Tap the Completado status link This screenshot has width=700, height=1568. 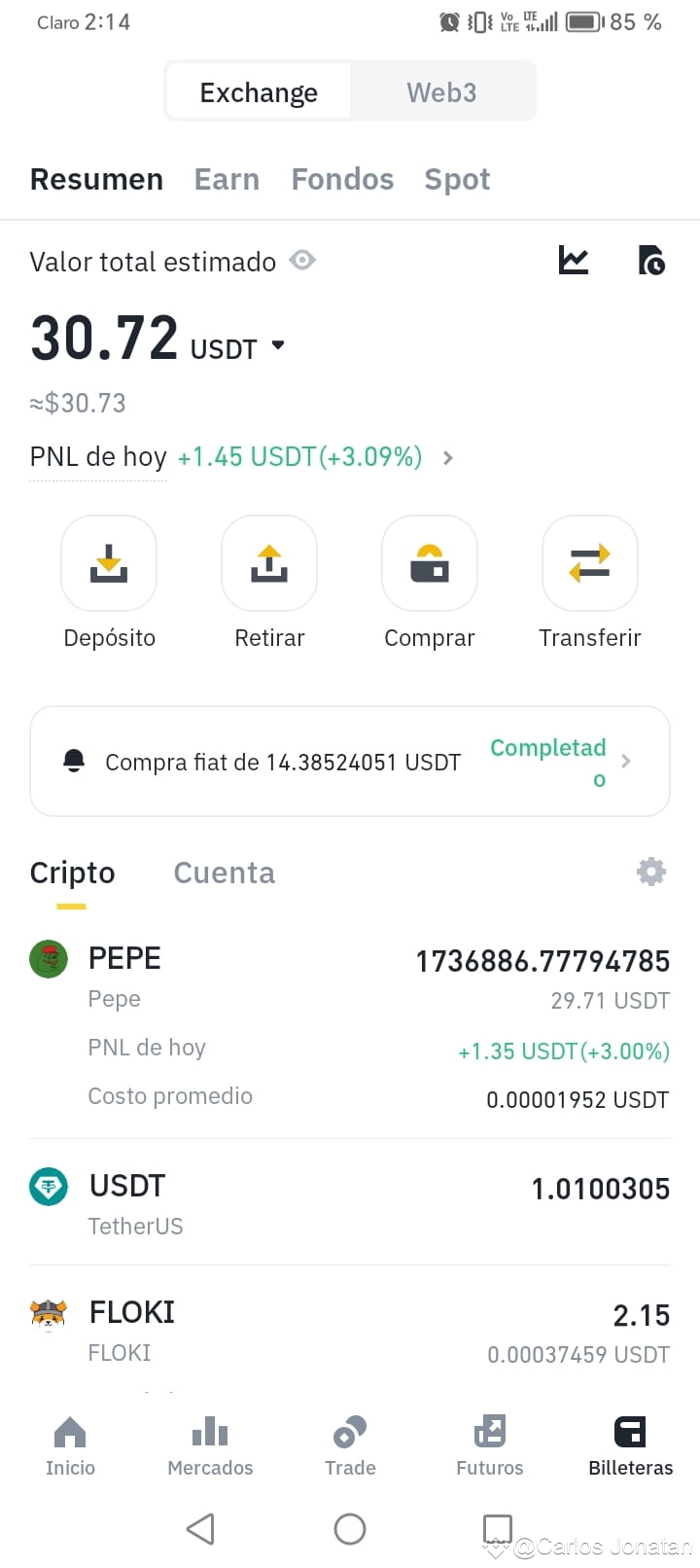tap(547, 763)
